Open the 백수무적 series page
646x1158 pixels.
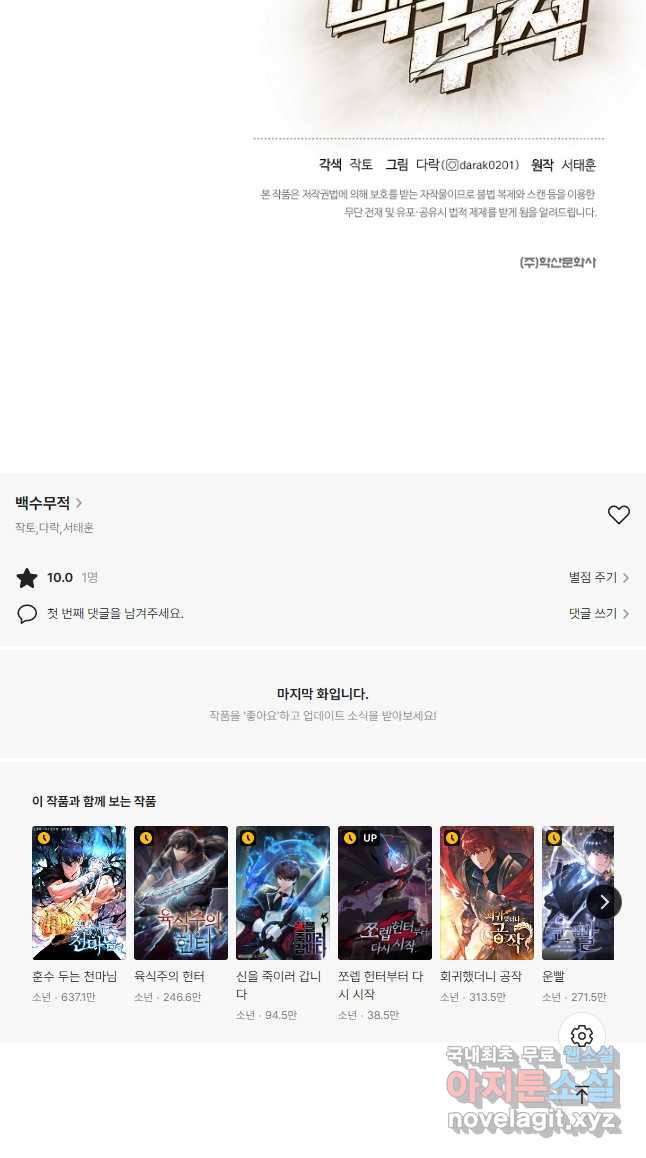pos(48,503)
